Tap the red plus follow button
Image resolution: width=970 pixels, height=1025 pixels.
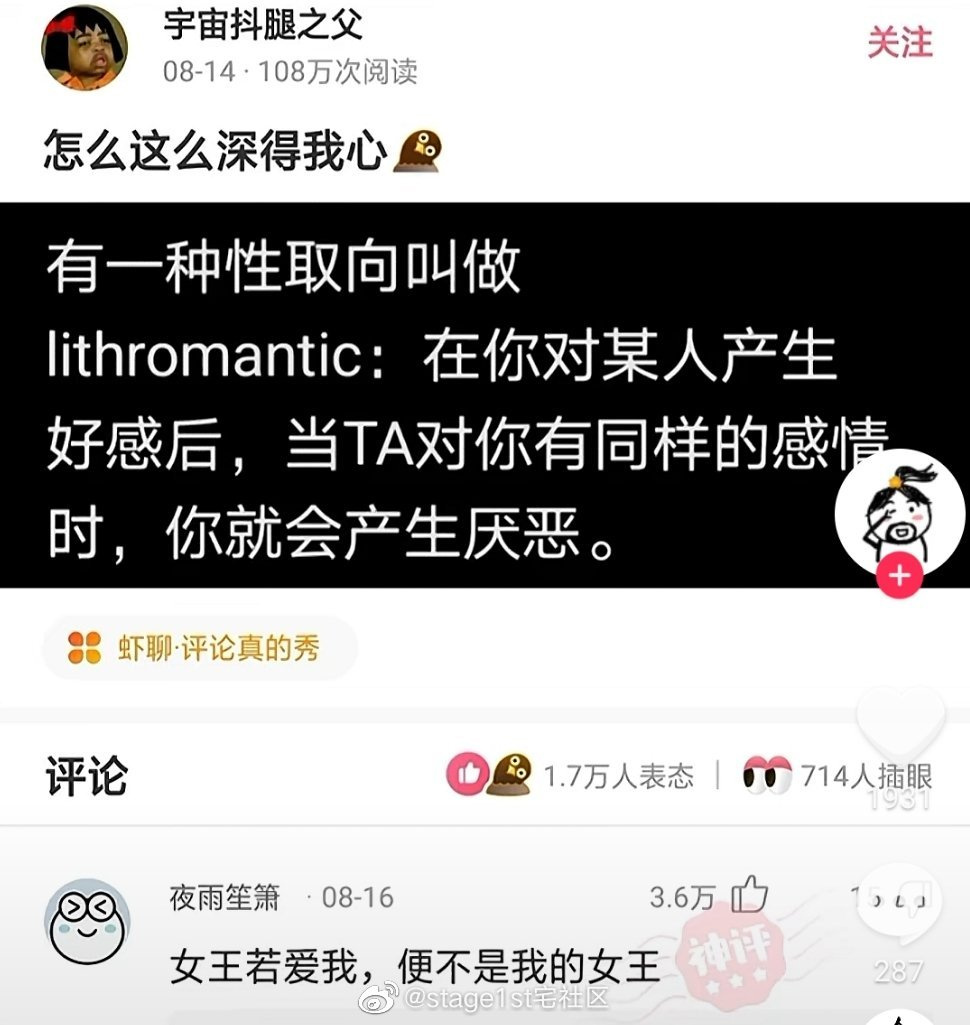tap(899, 576)
